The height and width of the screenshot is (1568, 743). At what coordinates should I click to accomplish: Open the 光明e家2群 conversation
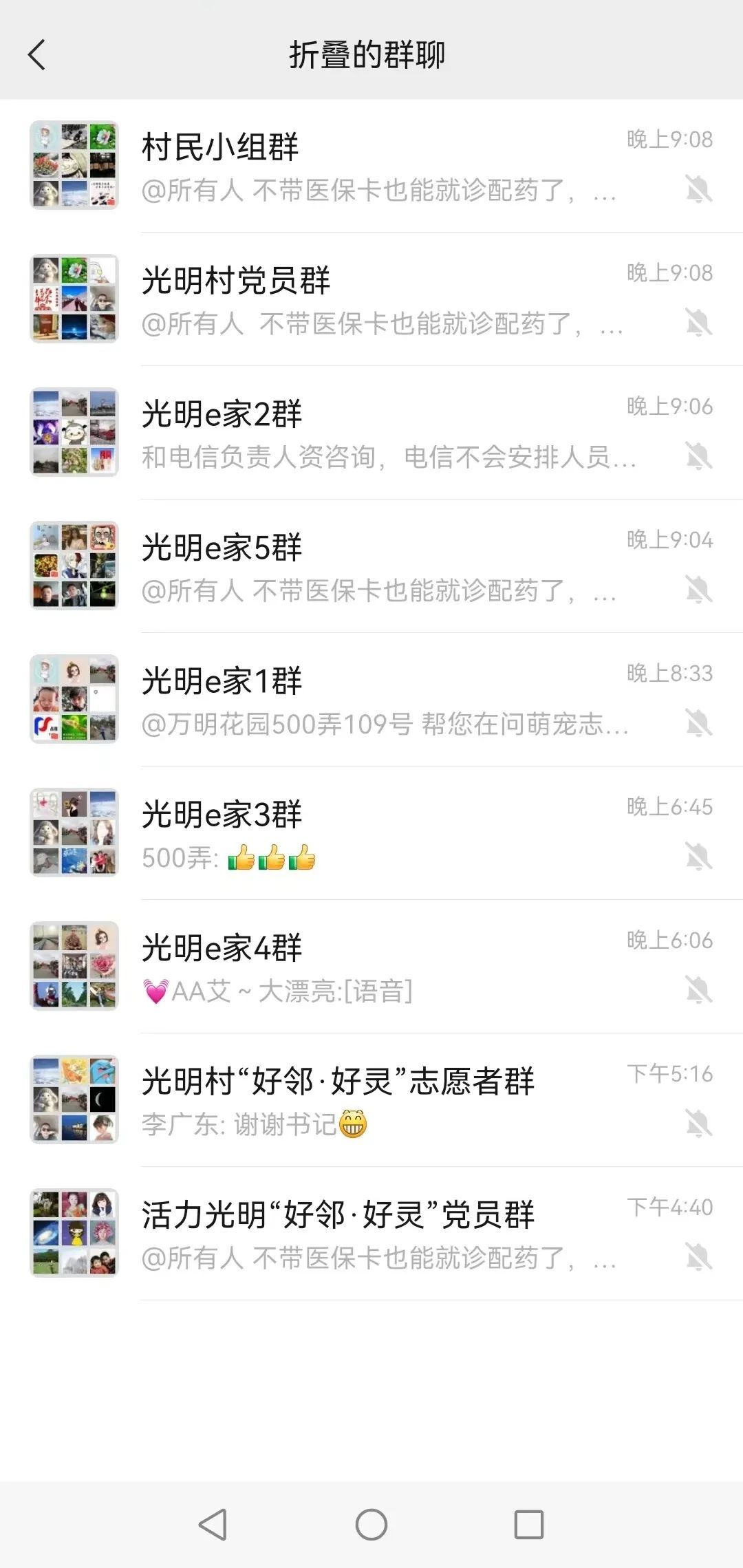[371, 433]
